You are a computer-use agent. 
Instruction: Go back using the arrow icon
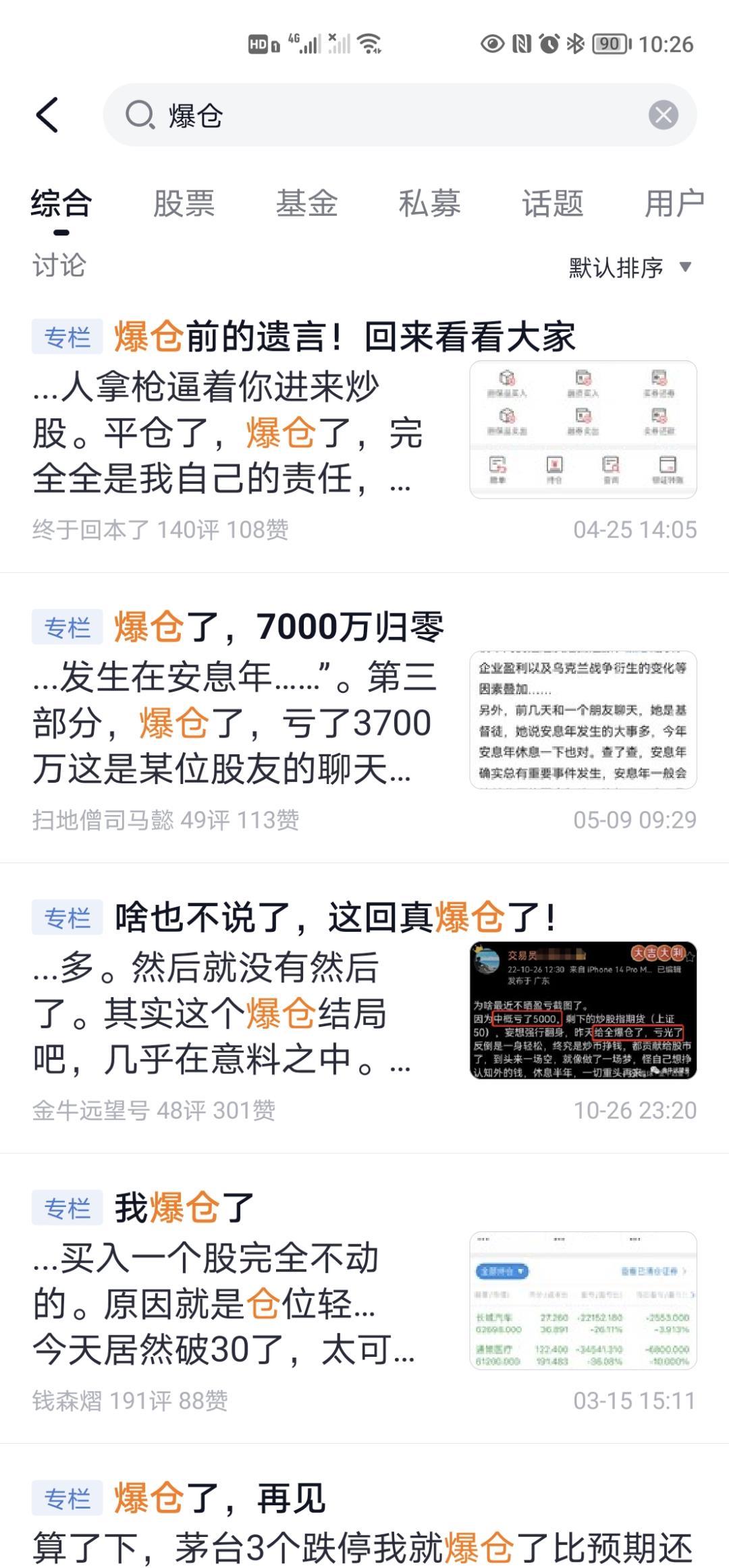tap(47, 115)
